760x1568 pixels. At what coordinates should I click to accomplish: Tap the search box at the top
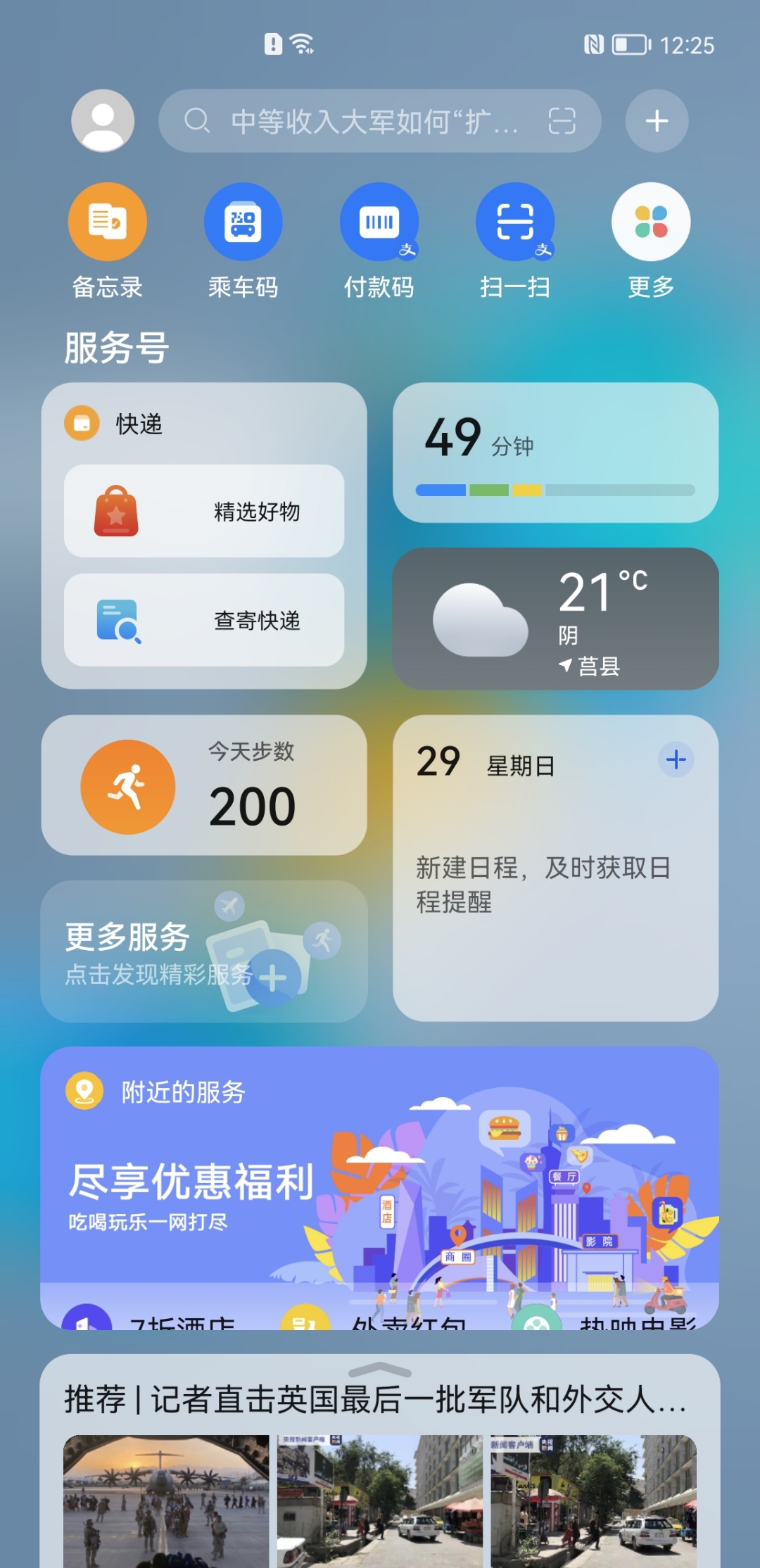tap(366, 121)
